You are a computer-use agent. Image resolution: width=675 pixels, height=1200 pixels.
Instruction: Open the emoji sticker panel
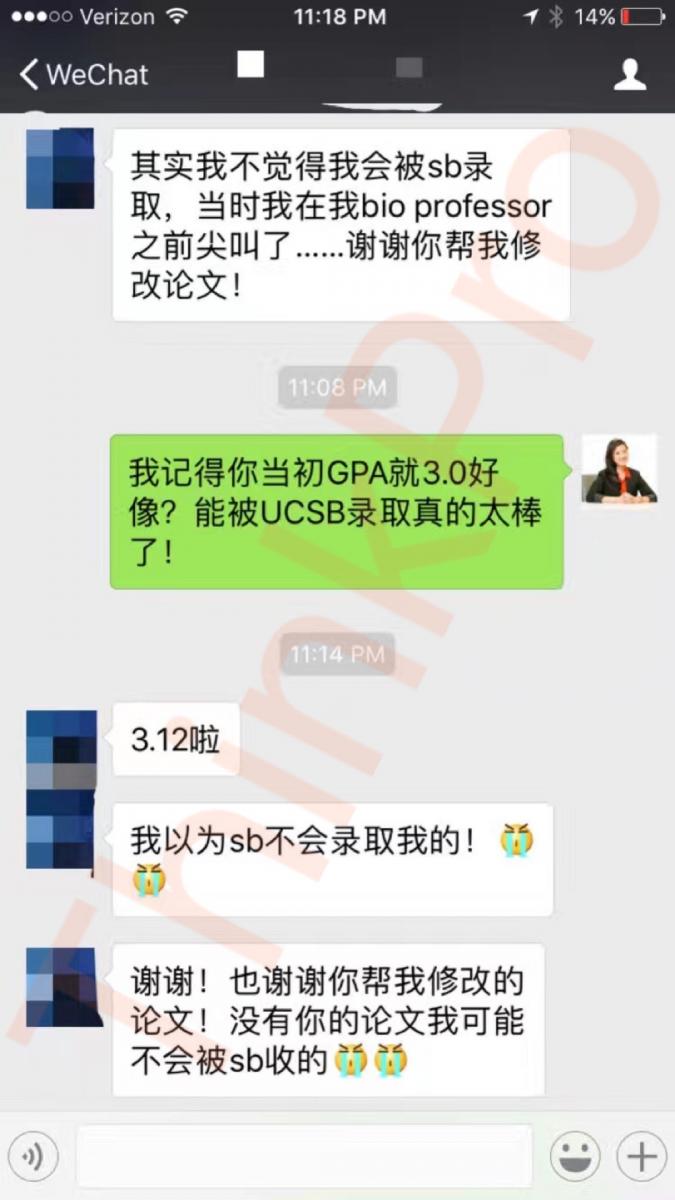pyautogui.click(x=575, y=1157)
